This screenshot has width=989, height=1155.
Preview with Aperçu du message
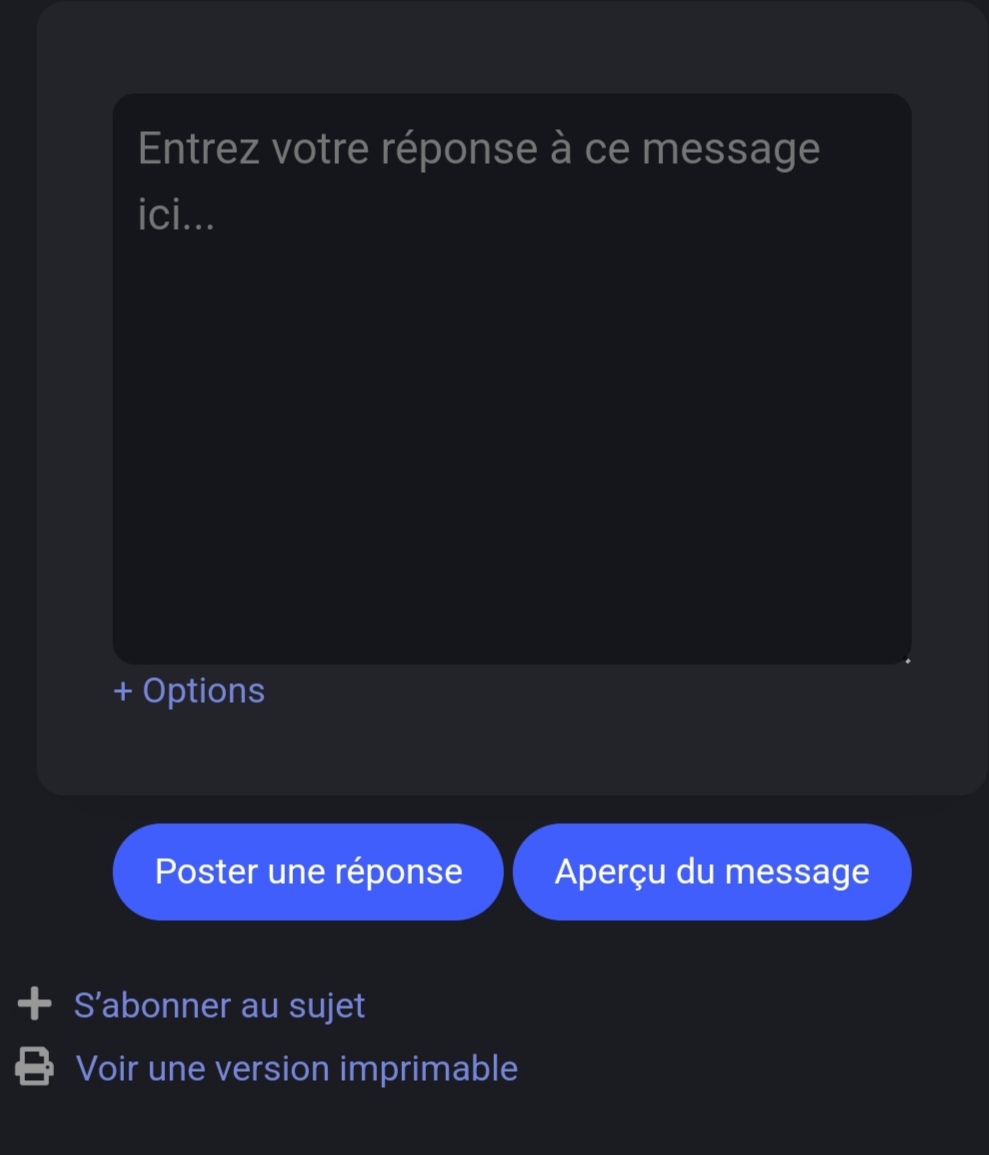point(712,872)
